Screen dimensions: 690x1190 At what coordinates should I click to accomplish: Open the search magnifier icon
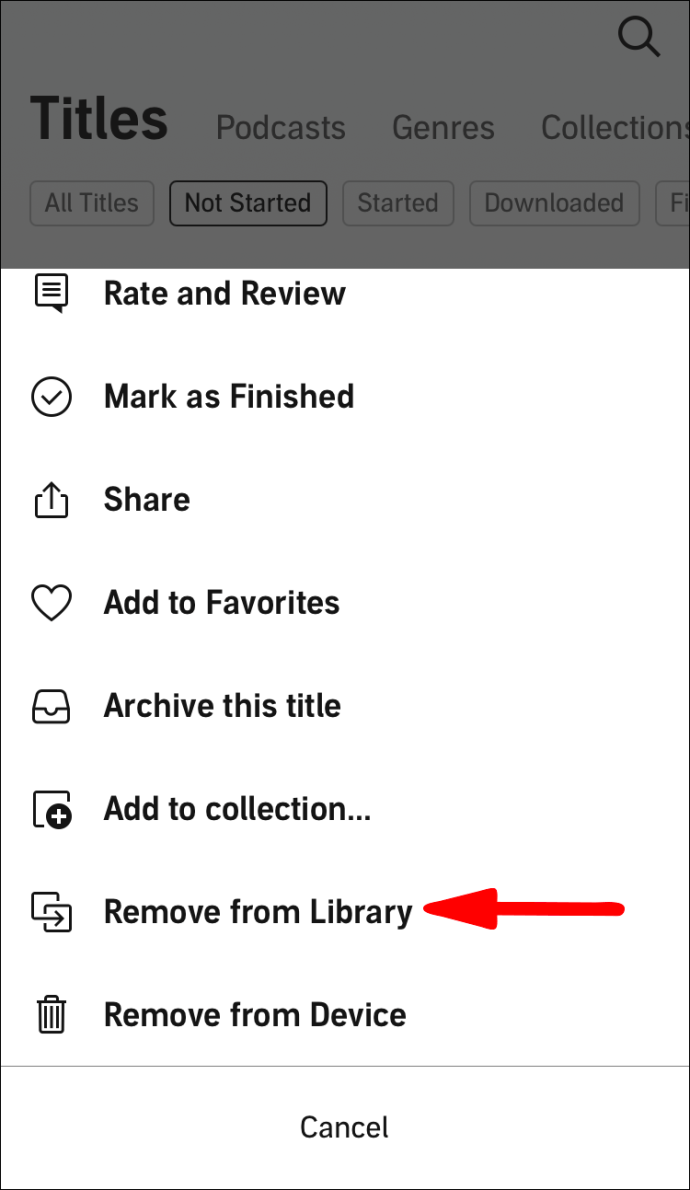point(638,37)
